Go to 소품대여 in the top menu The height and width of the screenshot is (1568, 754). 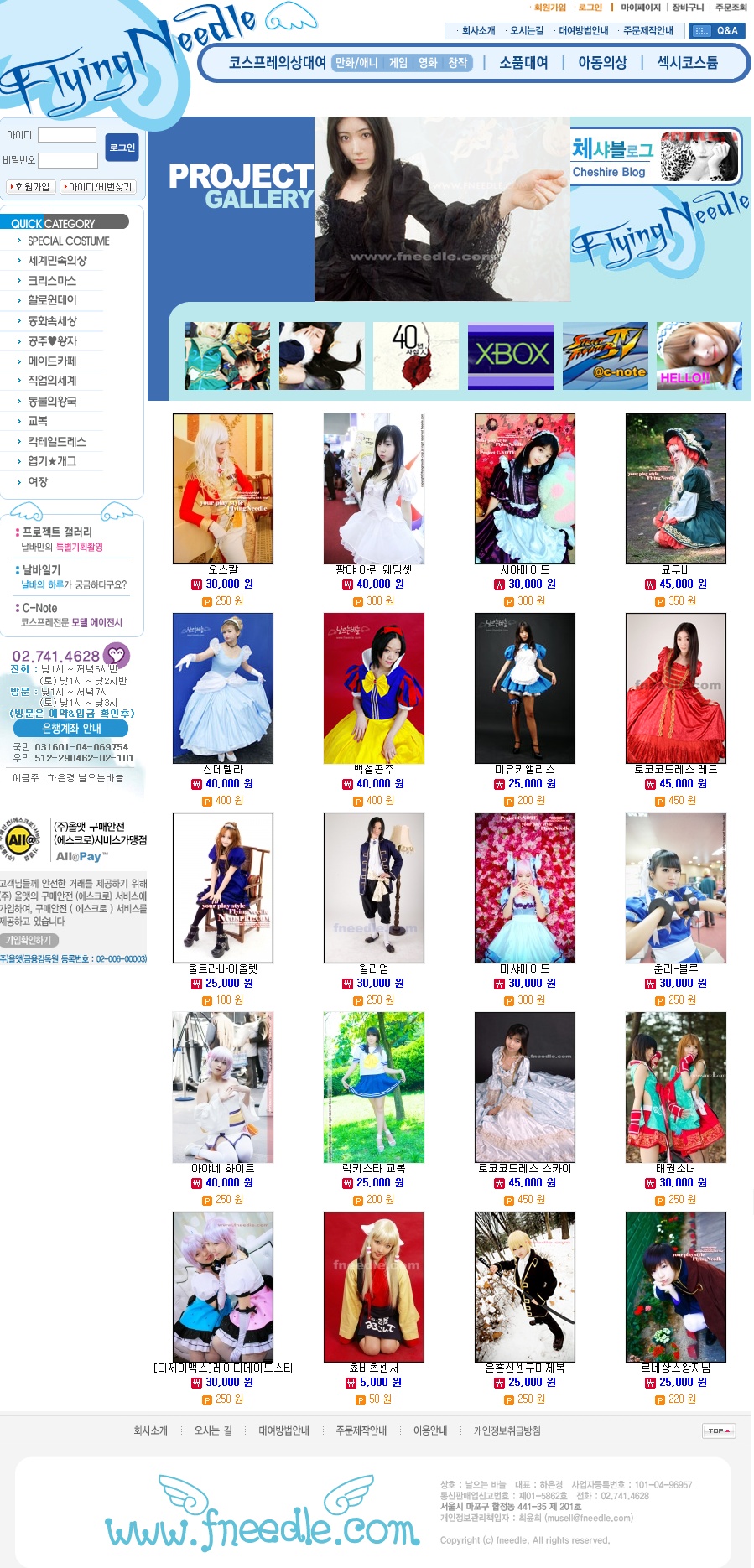tap(523, 63)
